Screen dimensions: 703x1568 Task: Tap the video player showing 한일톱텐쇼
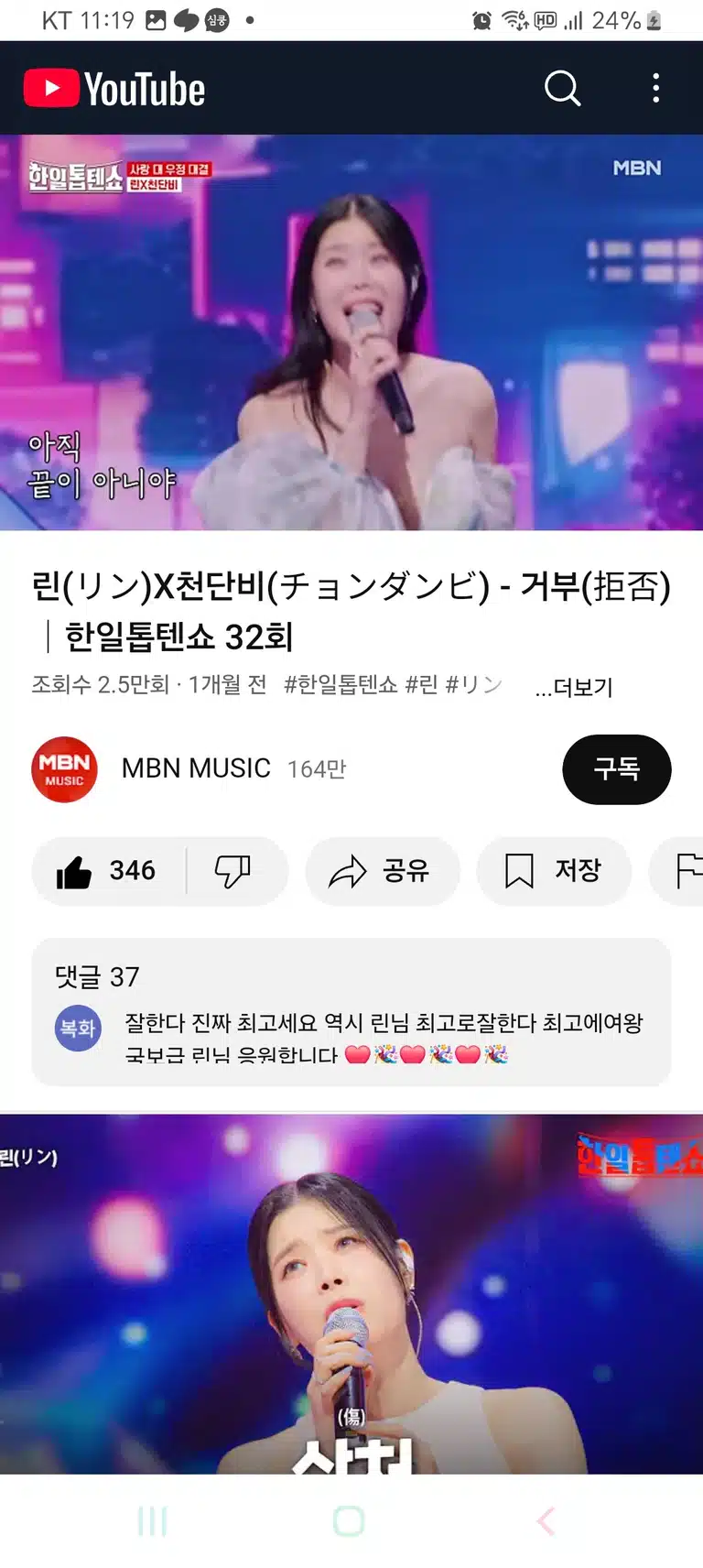point(351,332)
